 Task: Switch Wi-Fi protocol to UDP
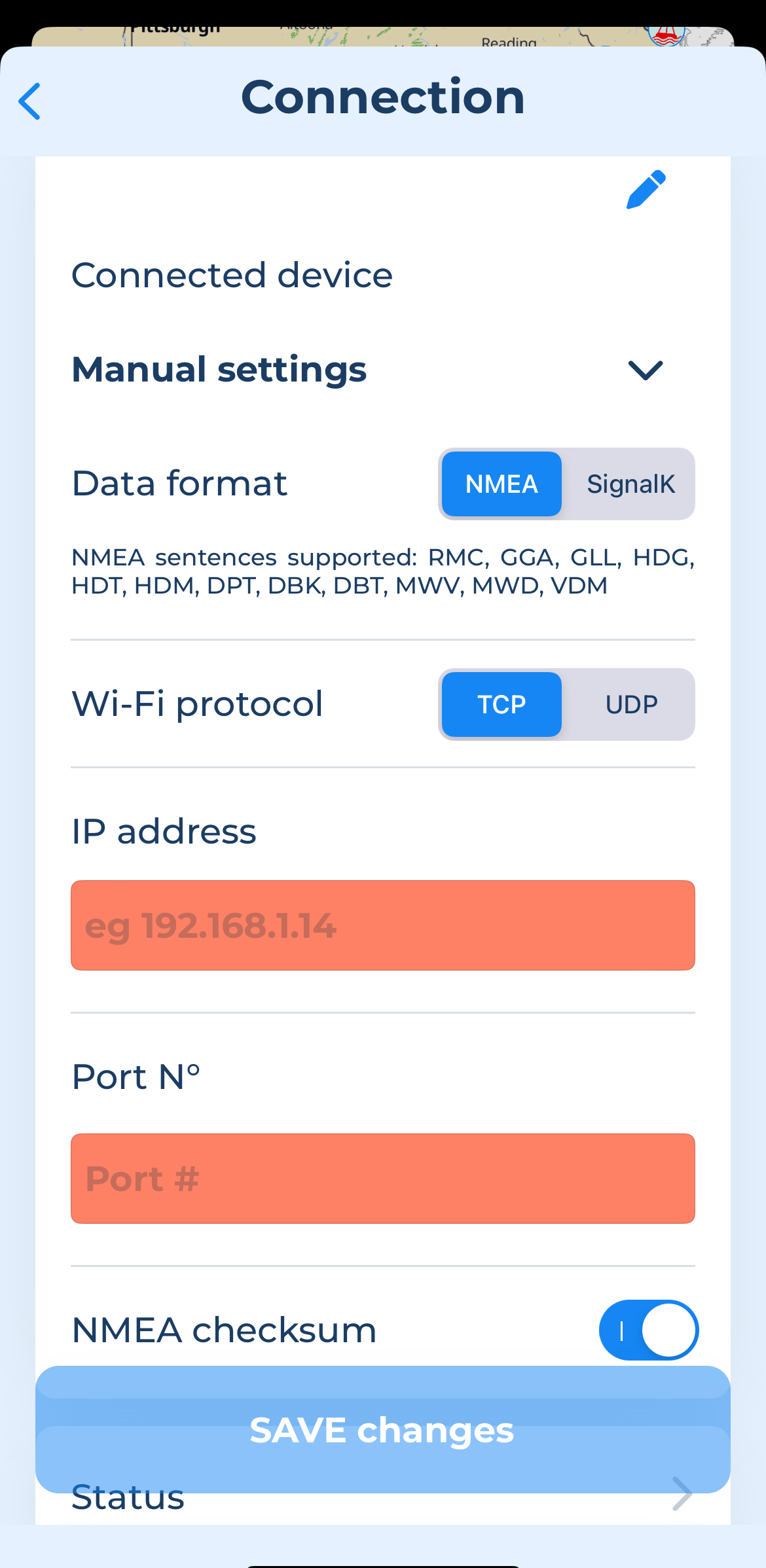630,705
